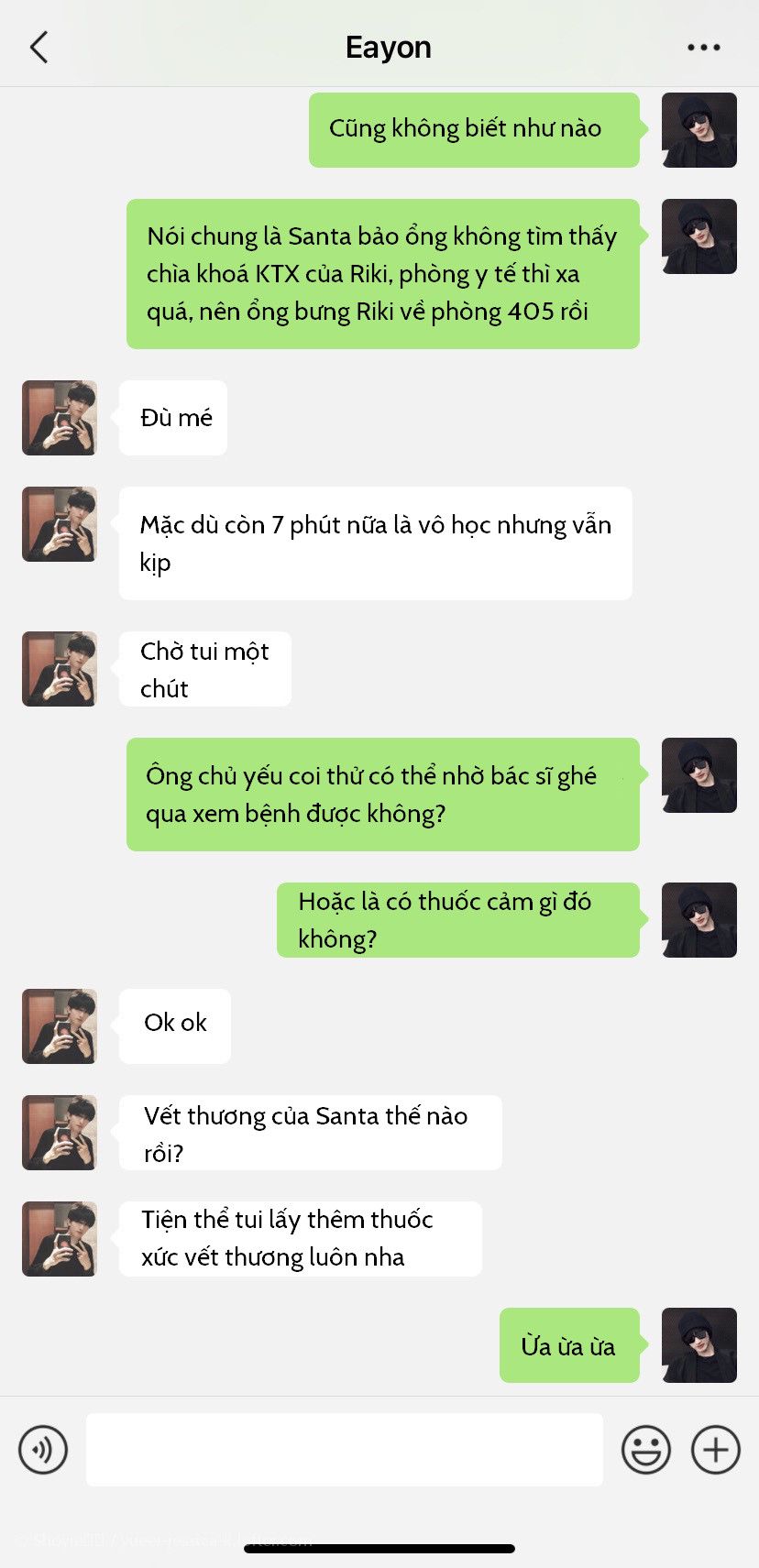
Task: Switch to voice message input
Action: [43, 1450]
